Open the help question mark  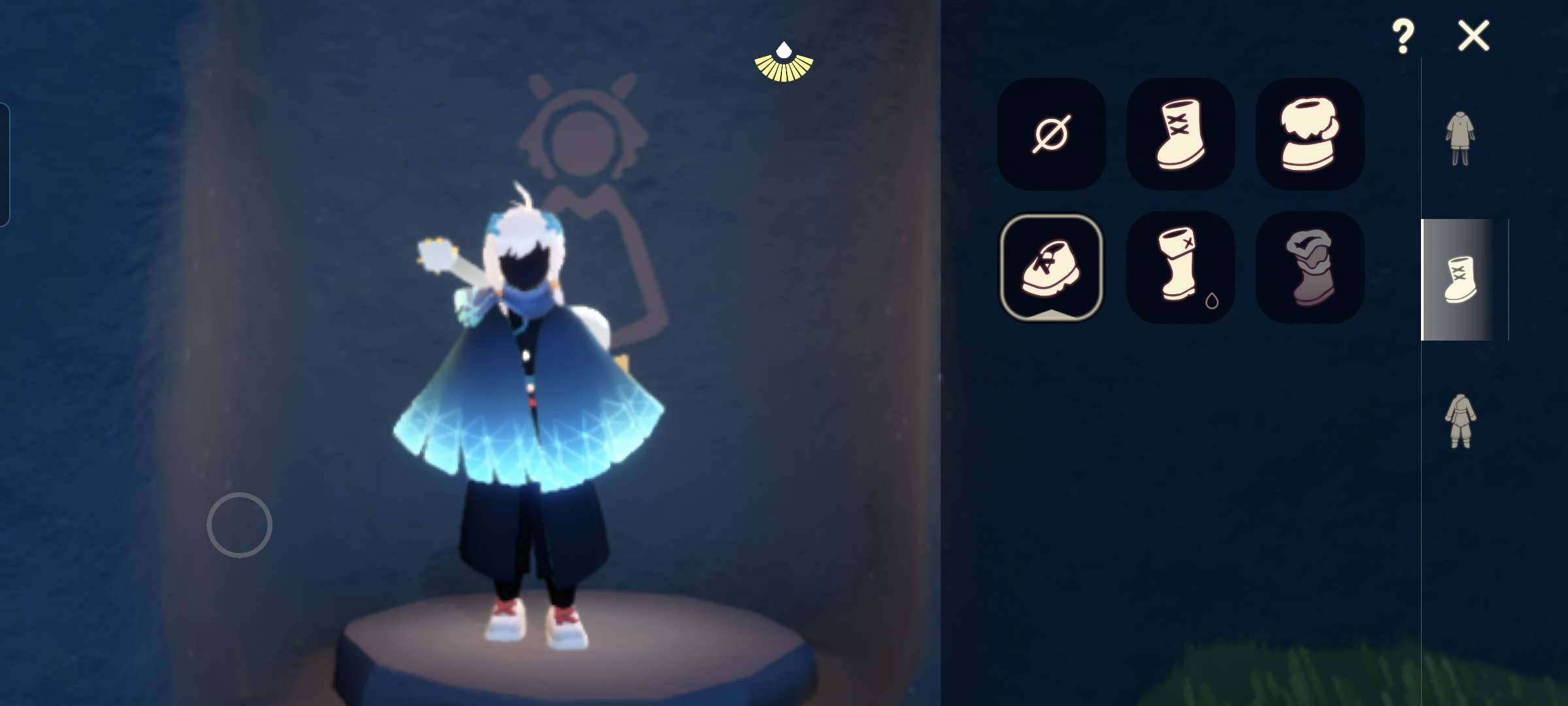(x=1402, y=37)
